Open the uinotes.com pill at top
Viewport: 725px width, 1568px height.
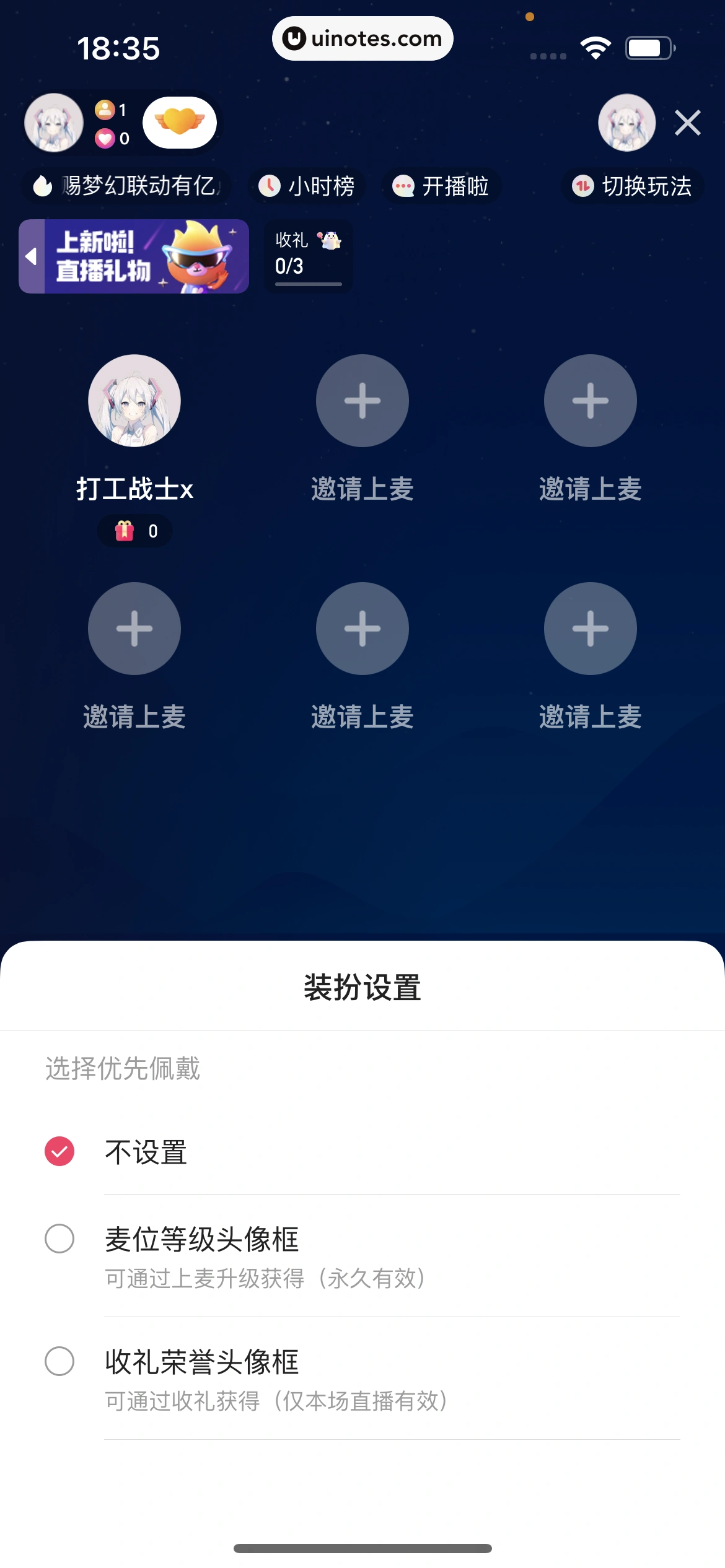[362, 38]
